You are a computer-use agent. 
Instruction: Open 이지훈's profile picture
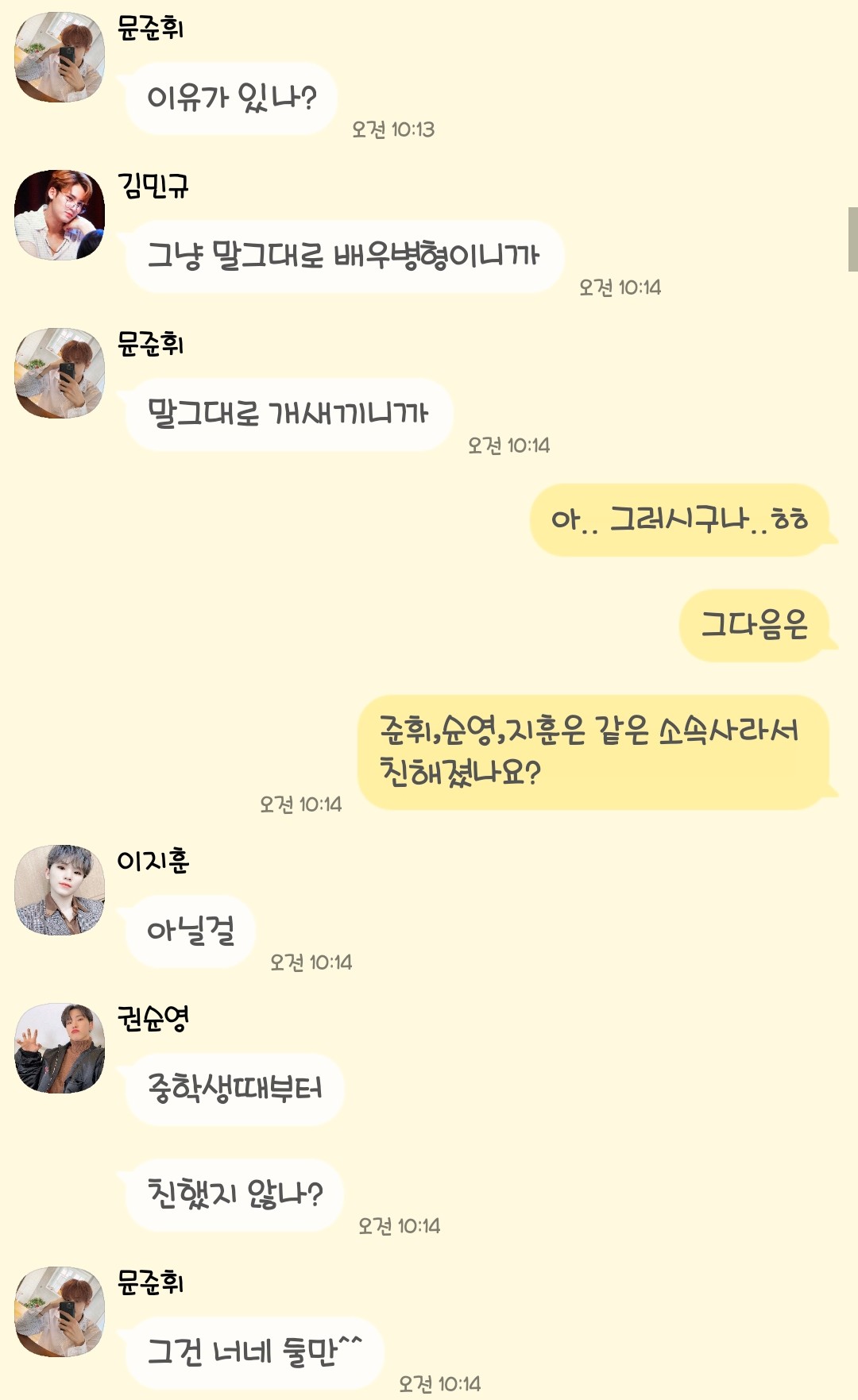(60, 889)
